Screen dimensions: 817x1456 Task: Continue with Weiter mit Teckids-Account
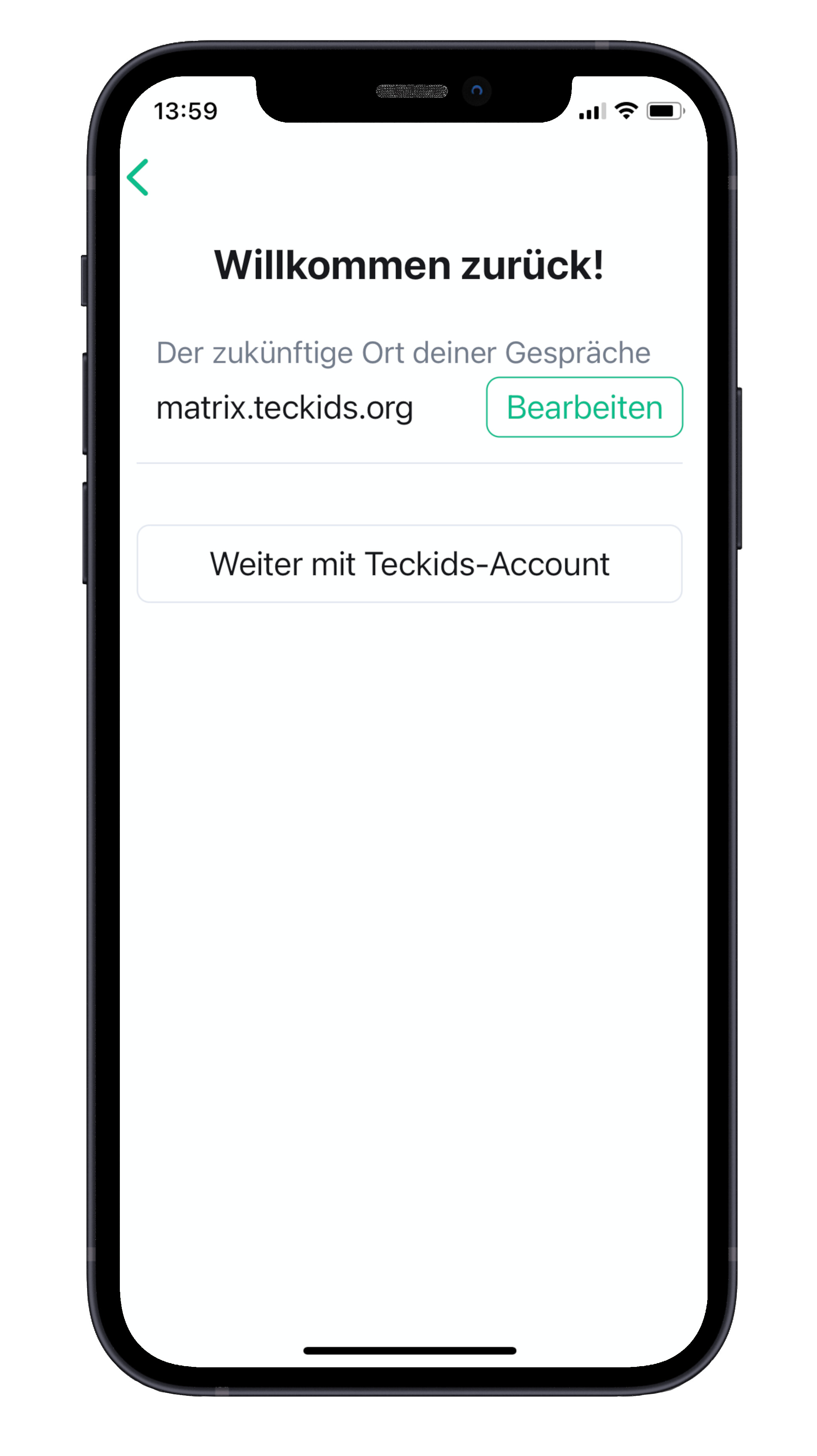click(409, 563)
